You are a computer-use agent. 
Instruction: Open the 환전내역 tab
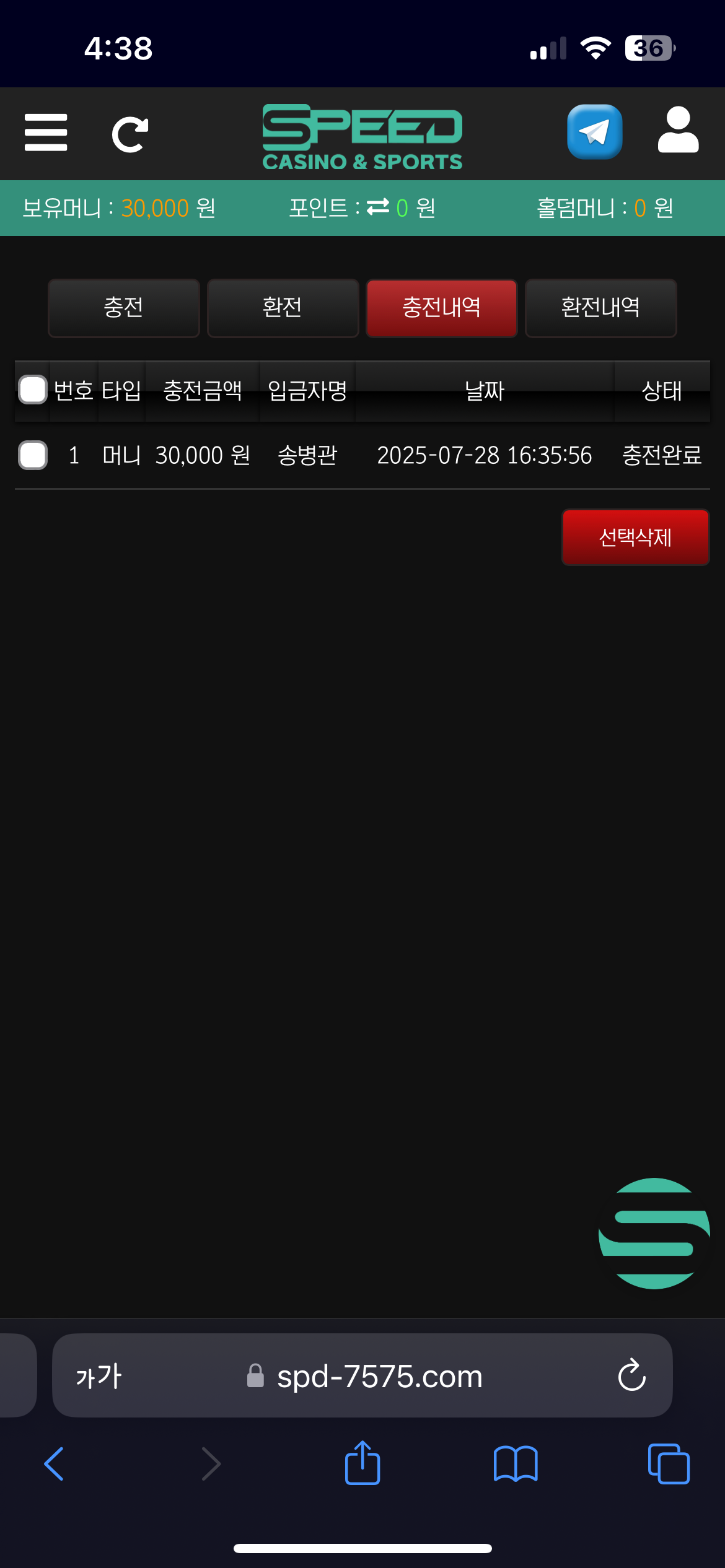pyautogui.click(x=600, y=308)
